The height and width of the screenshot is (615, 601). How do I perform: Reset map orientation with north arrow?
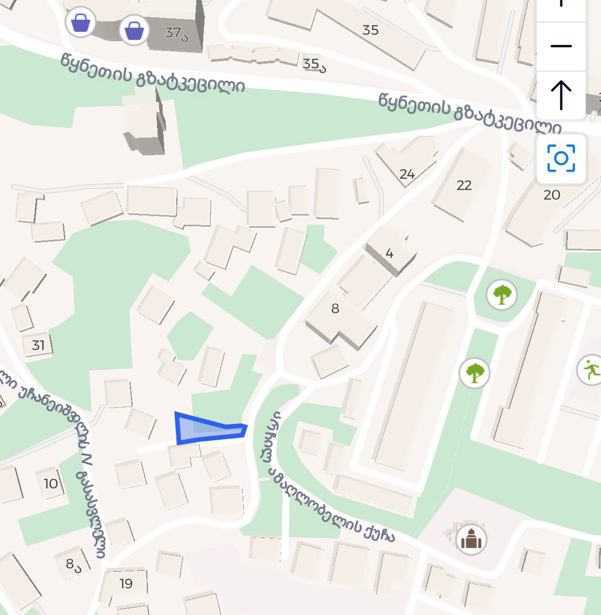point(561,95)
